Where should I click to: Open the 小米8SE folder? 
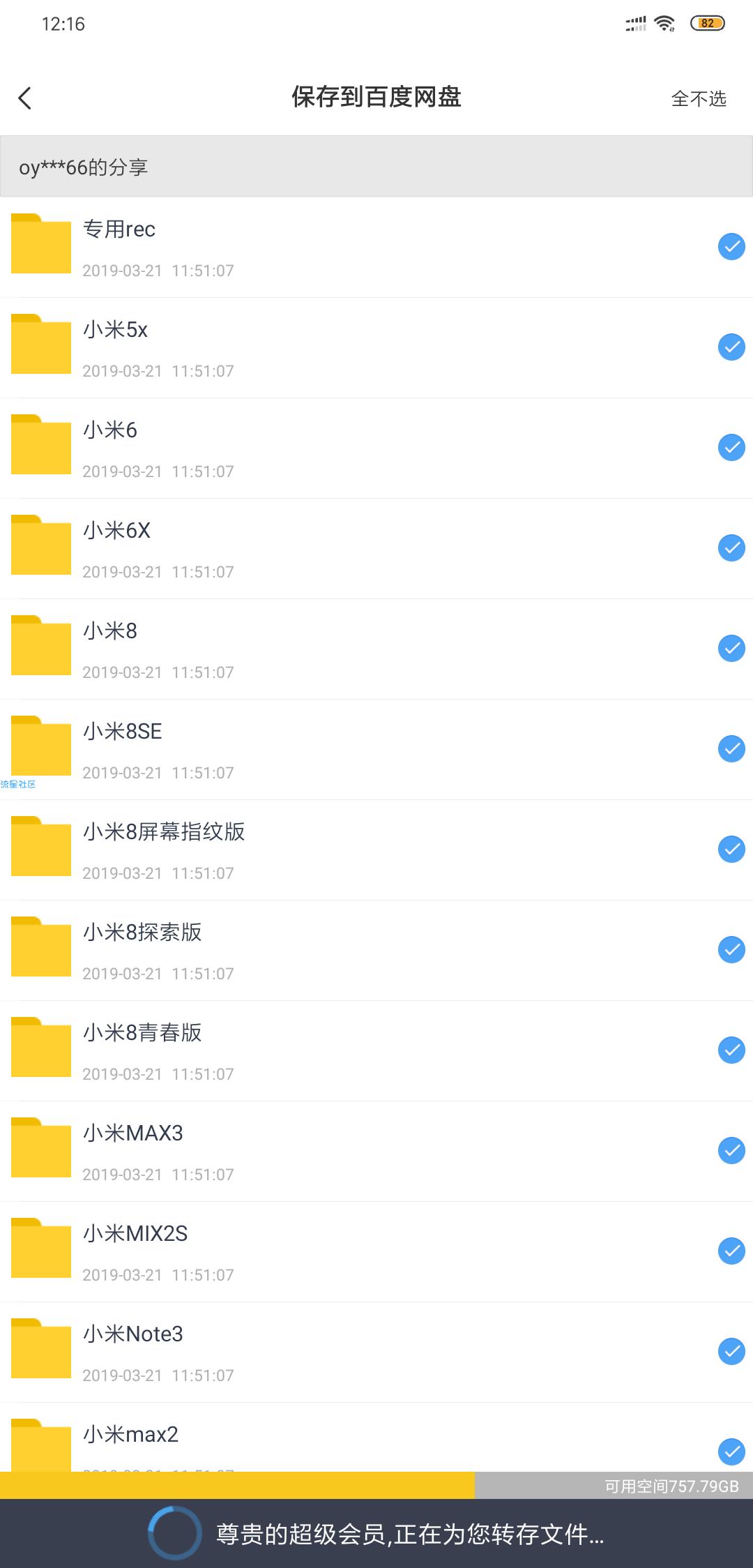[x=376, y=749]
